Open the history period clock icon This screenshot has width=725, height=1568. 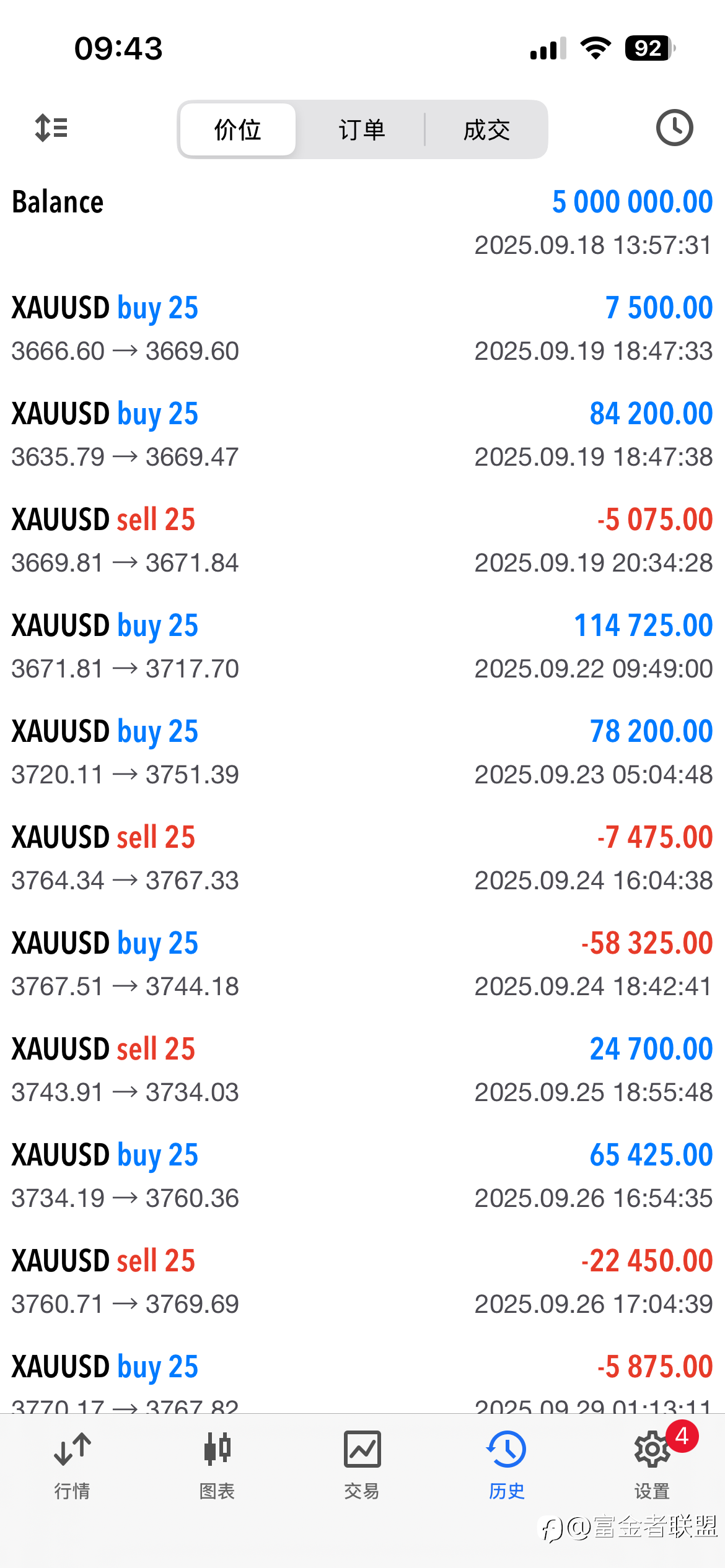[674, 128]
